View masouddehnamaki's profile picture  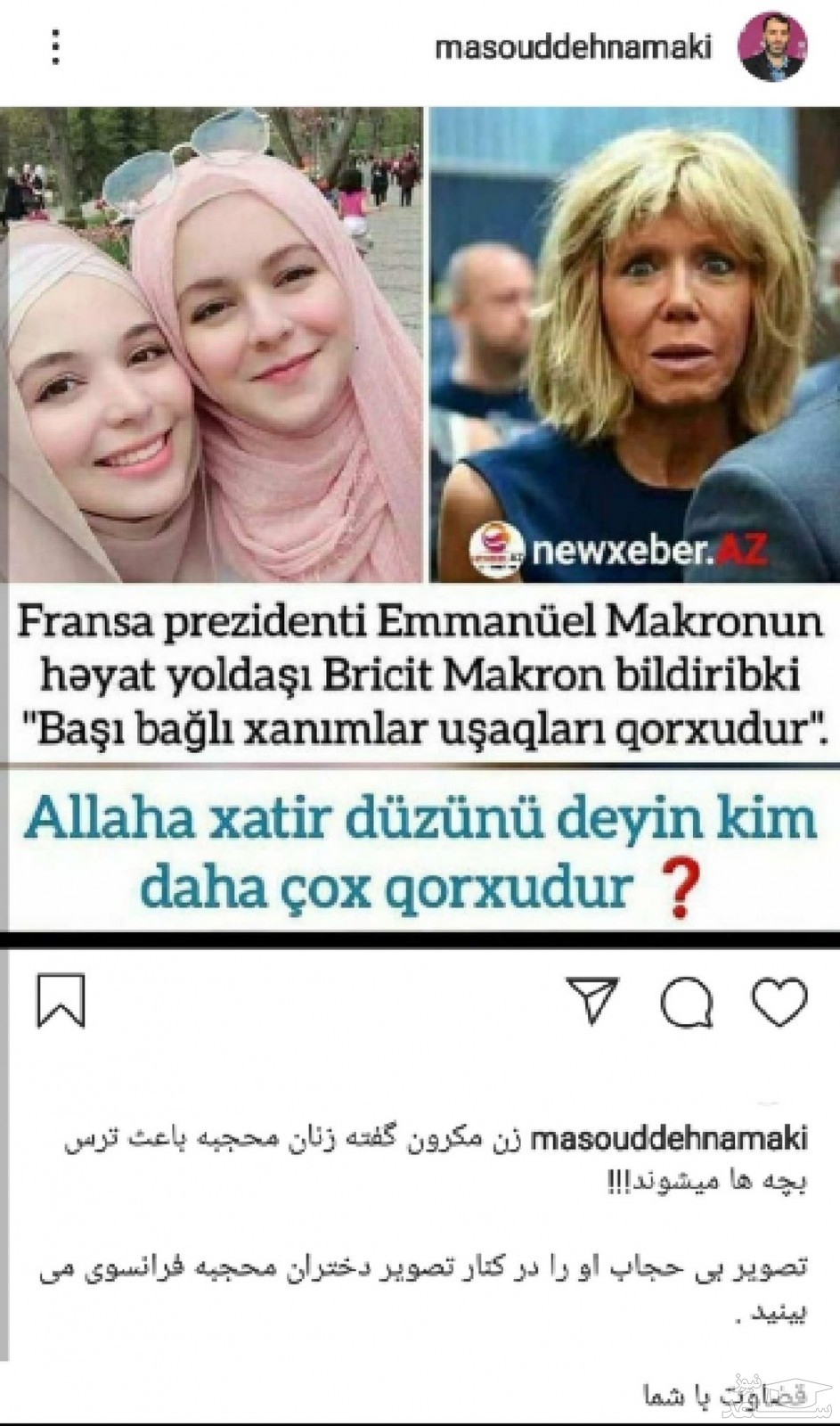coord(775,48)
